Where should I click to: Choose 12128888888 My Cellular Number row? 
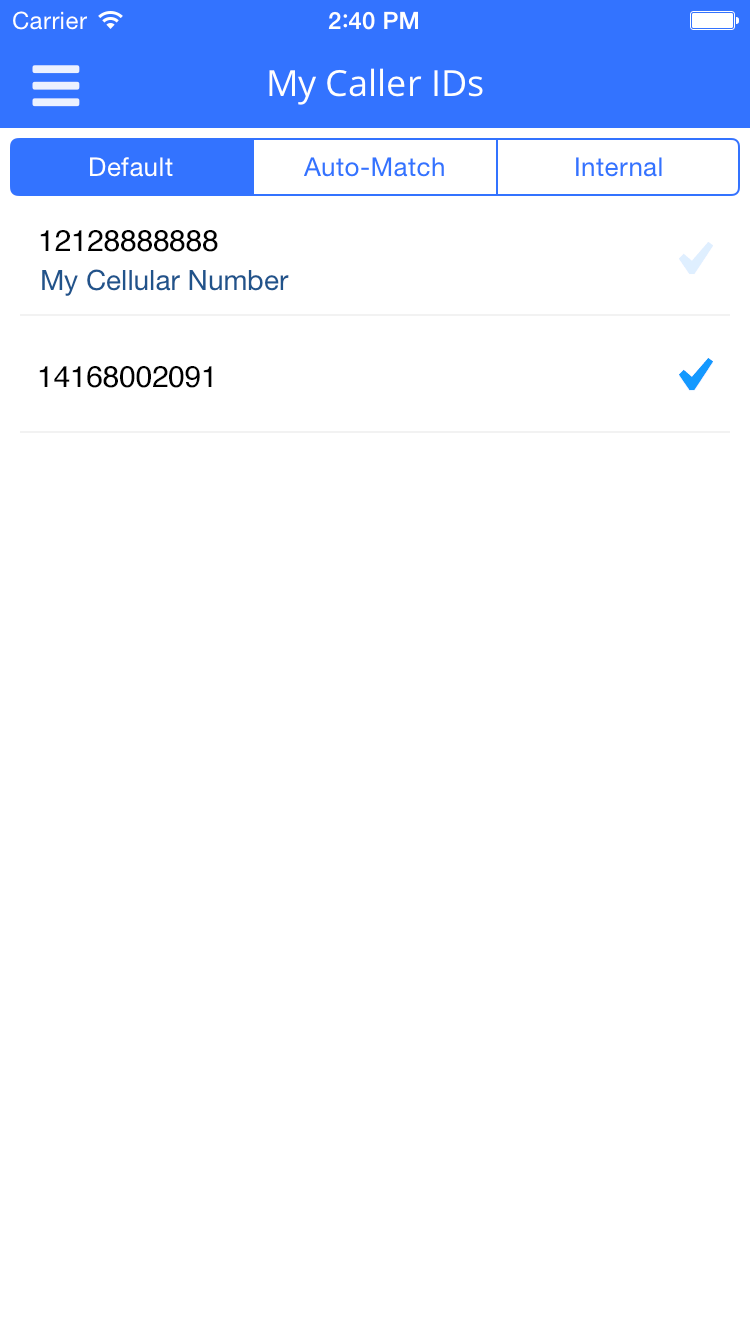click(375, 260)
